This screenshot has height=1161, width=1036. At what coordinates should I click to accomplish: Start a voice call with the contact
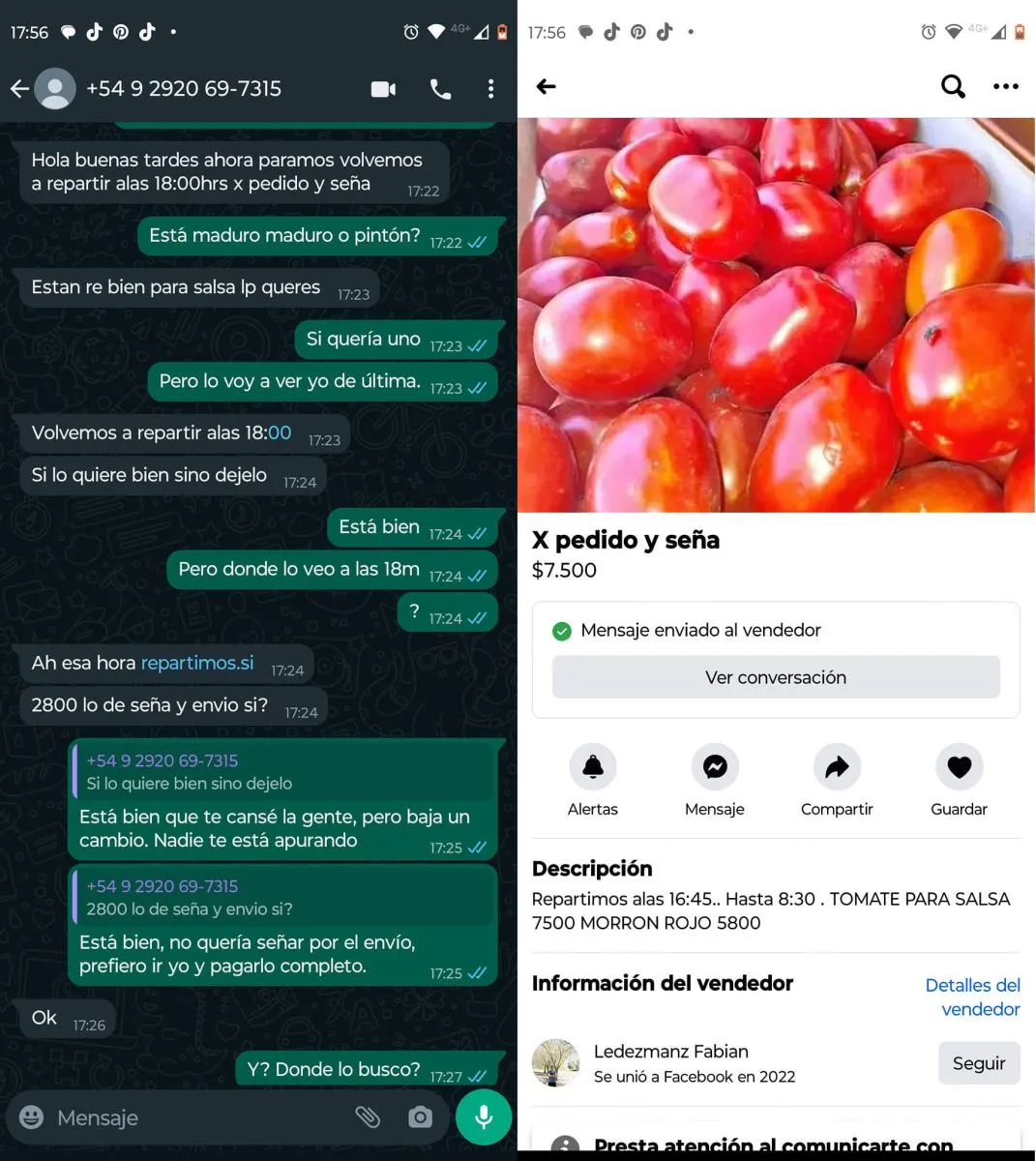coord(440,89)
